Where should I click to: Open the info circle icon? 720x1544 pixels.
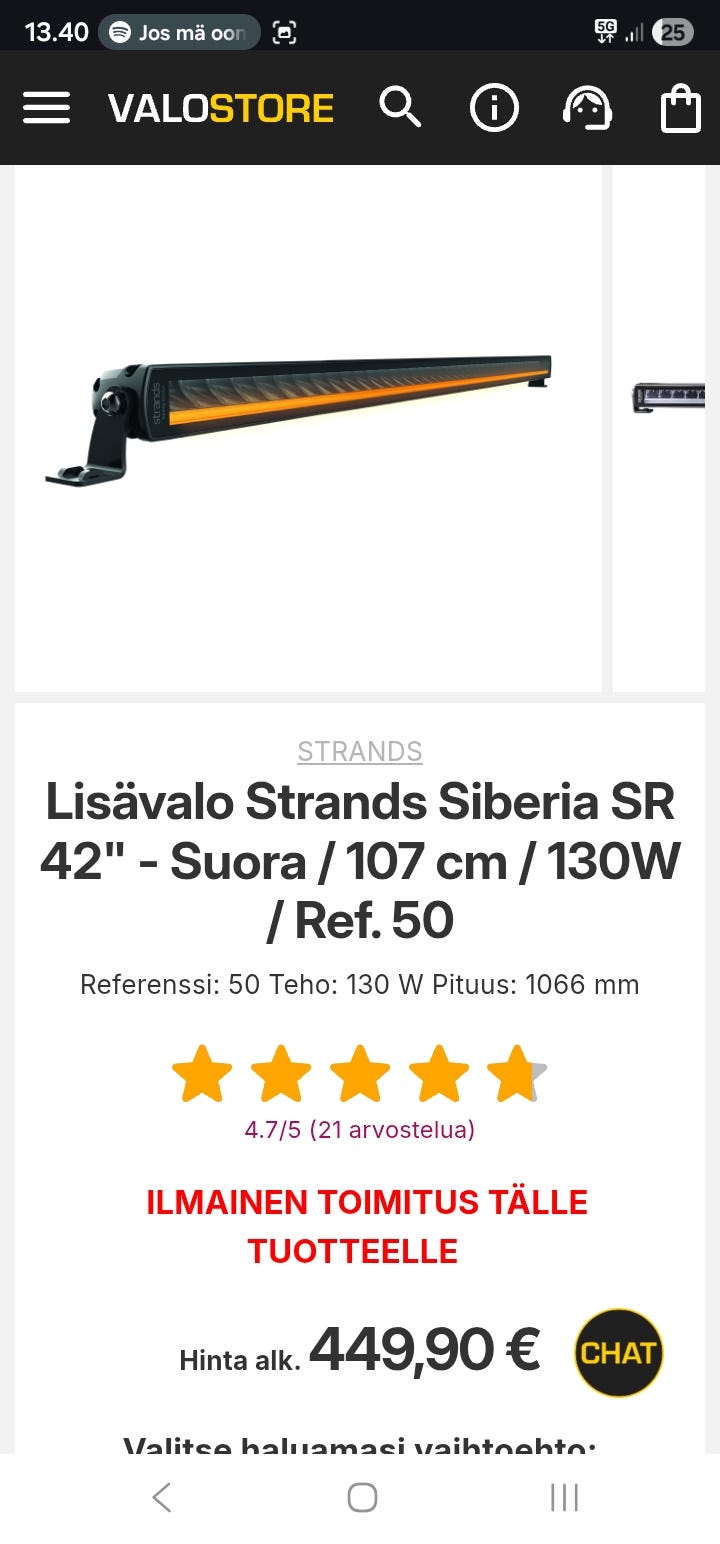[x=494, y=107]
